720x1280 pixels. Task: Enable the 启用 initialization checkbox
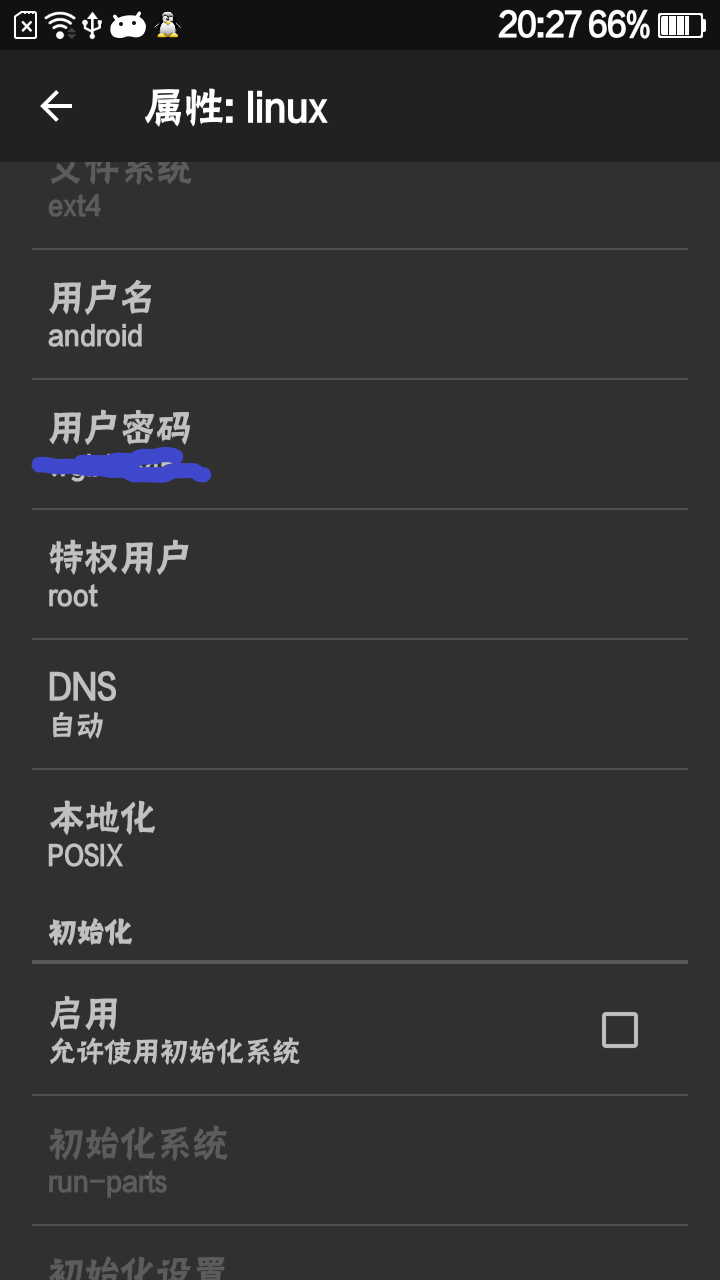pos(619,1030)
